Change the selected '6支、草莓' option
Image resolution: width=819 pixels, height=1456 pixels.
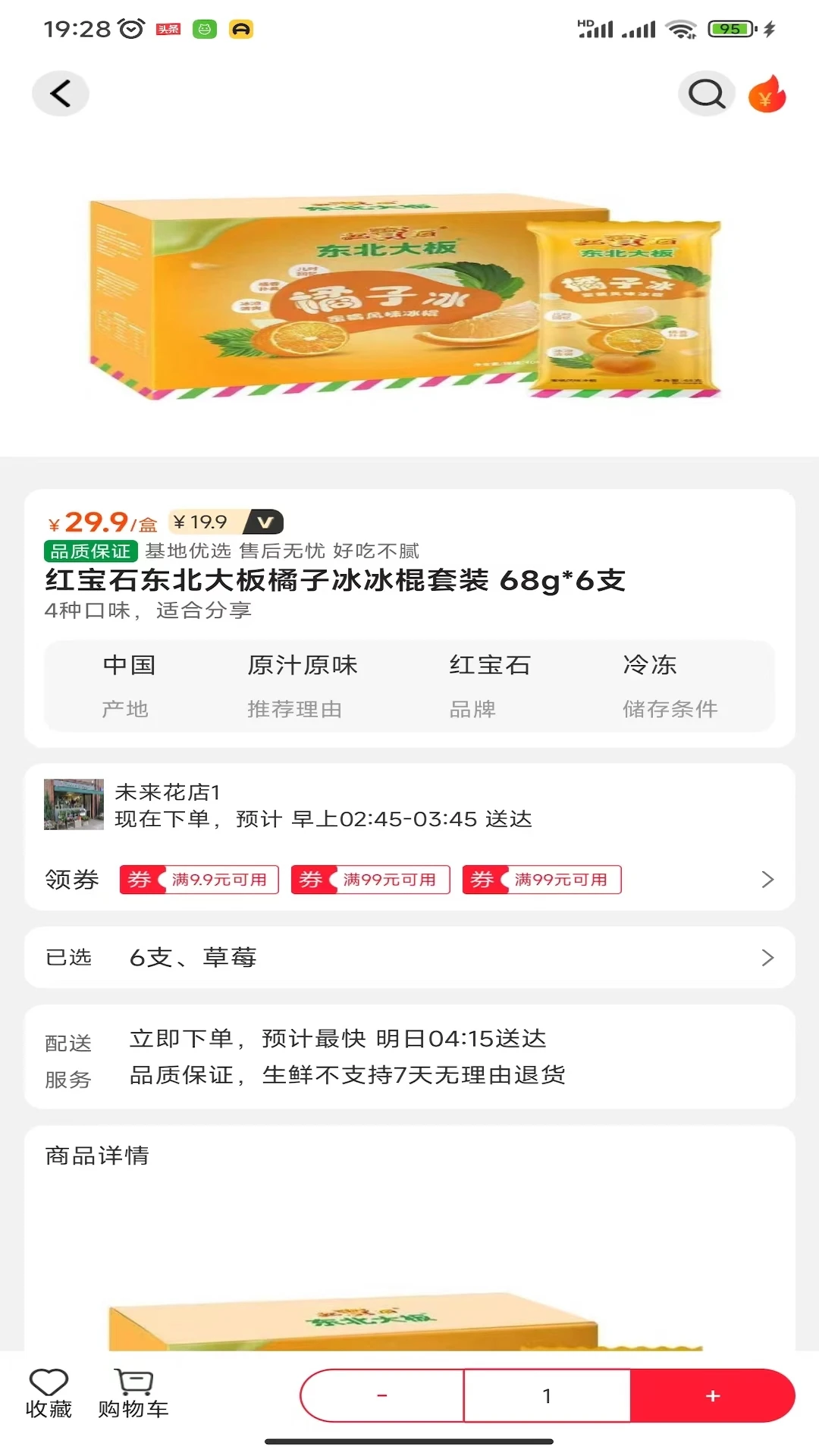(193, 957)
